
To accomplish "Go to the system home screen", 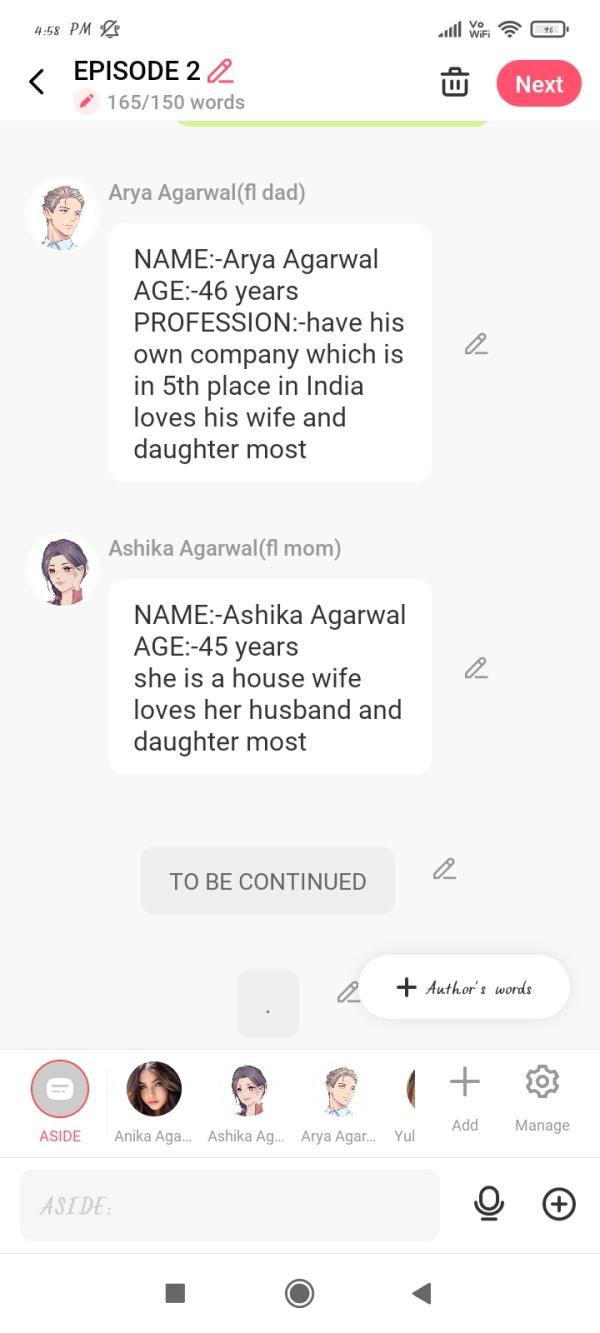I will [x=299, y=1294].
